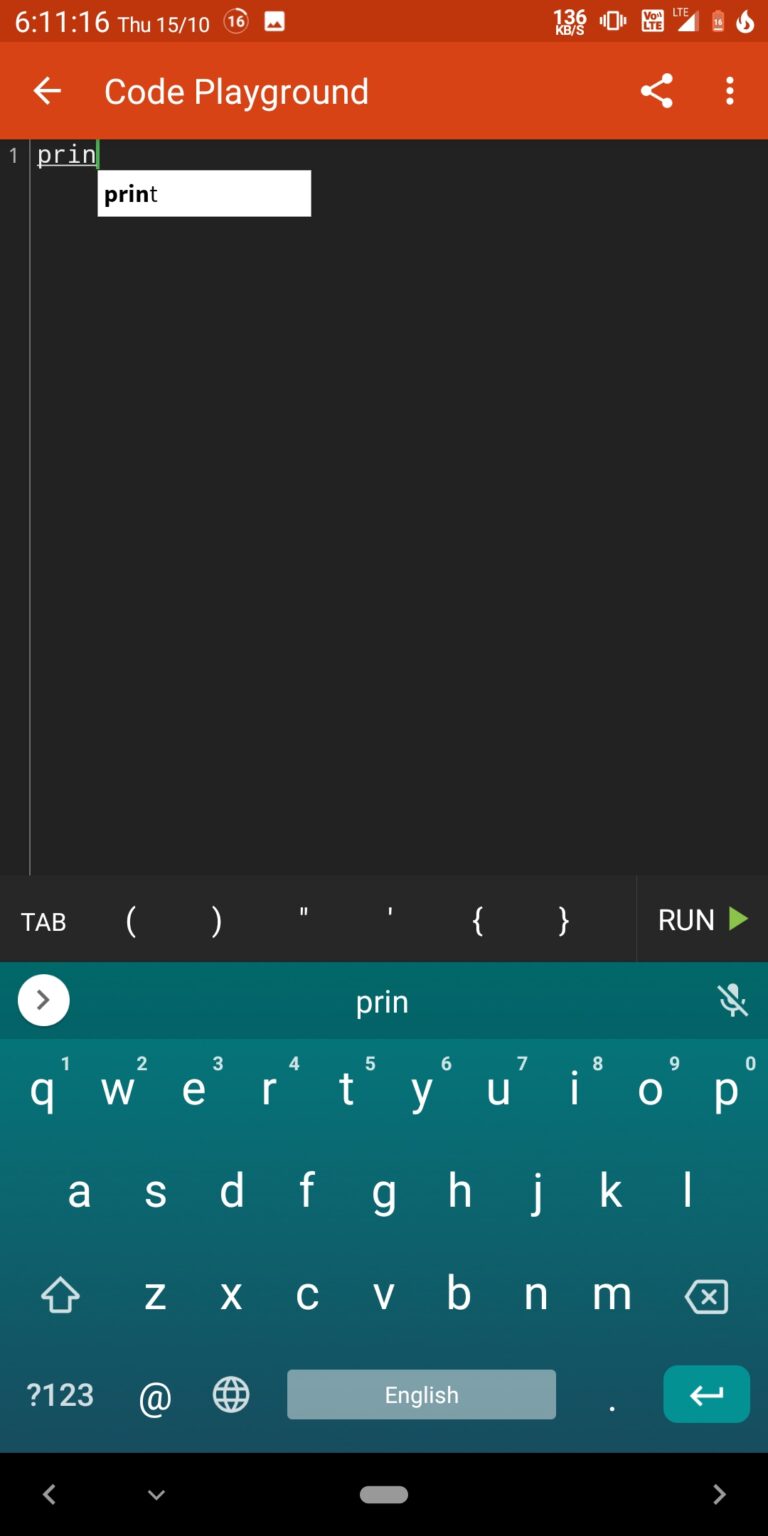Insert an opening parenthesis from the toolbar
The image size is (768, 1536).
pyautogui.click(x=131, y=920)
